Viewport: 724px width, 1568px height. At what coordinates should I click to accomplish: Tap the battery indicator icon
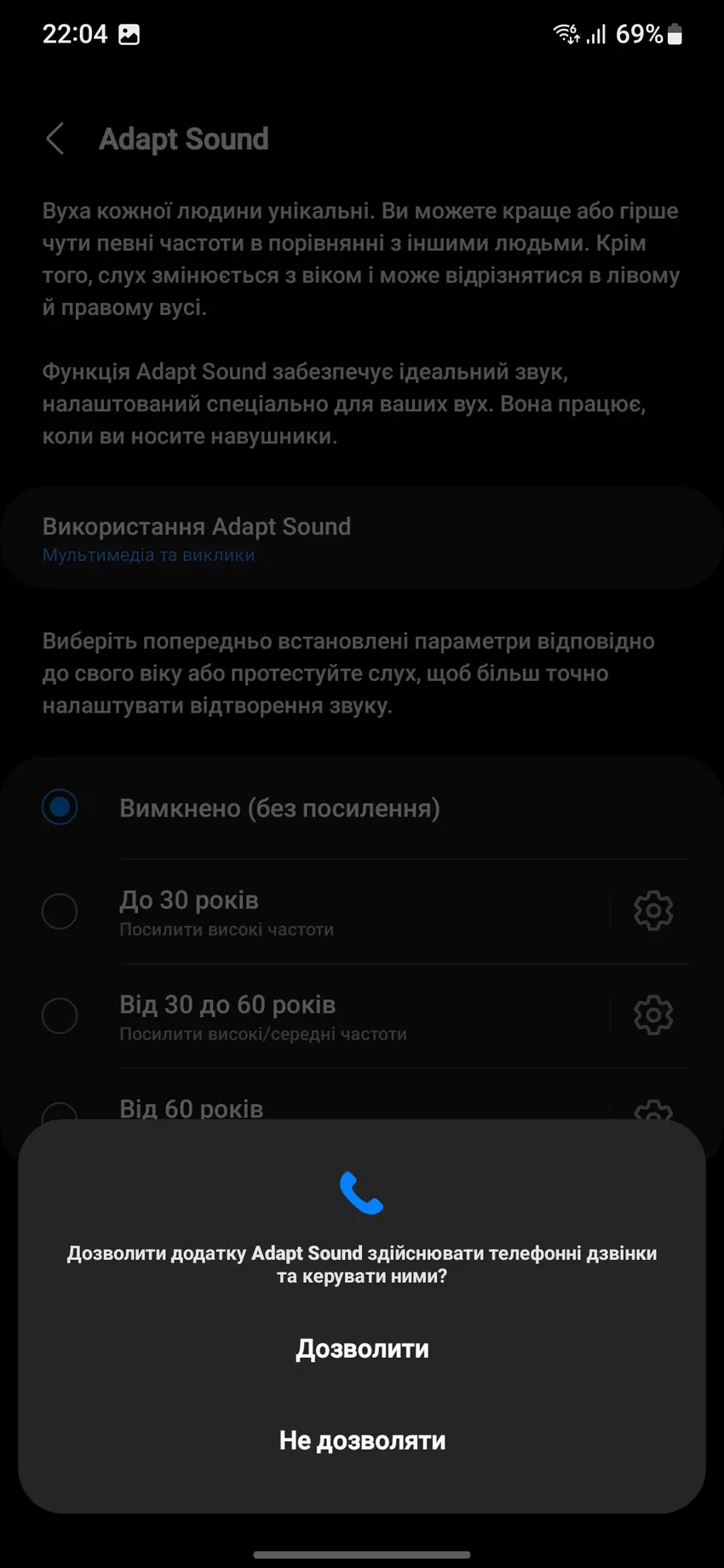point(672,33)
